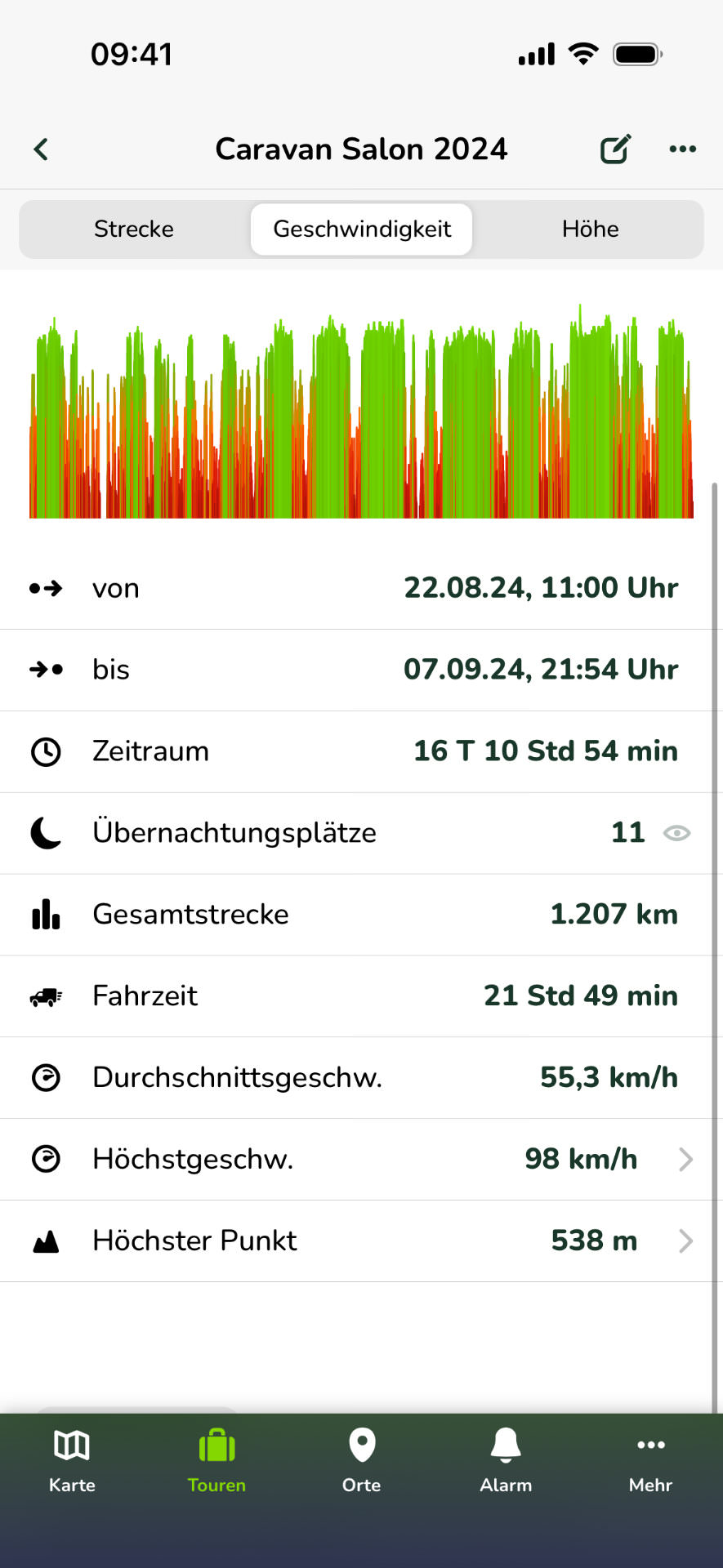Switch to the Strecke segment
This screenshot has height=1568, width=723.
134,229
